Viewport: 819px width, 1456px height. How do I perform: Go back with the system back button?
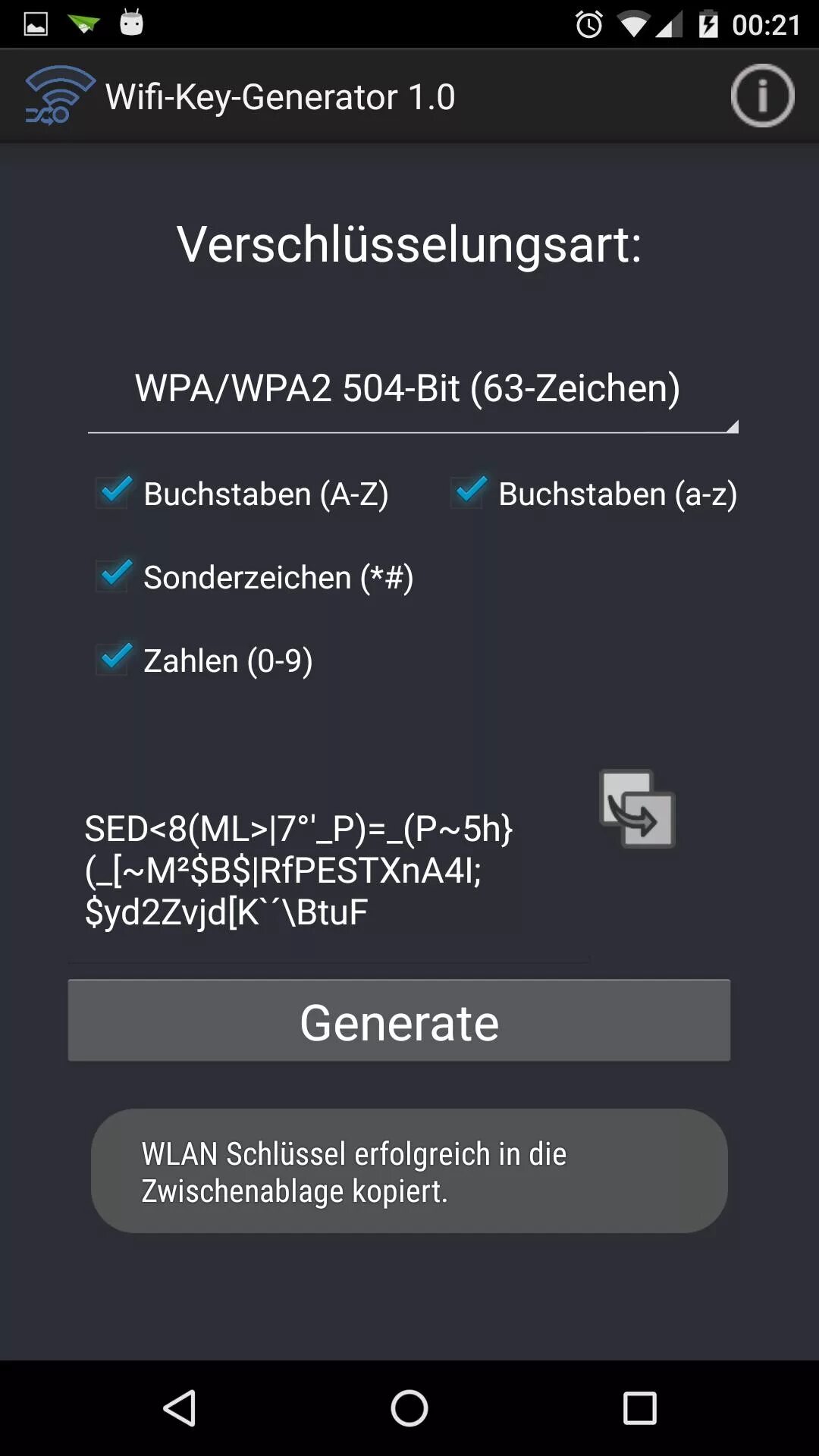[180, 1408]
